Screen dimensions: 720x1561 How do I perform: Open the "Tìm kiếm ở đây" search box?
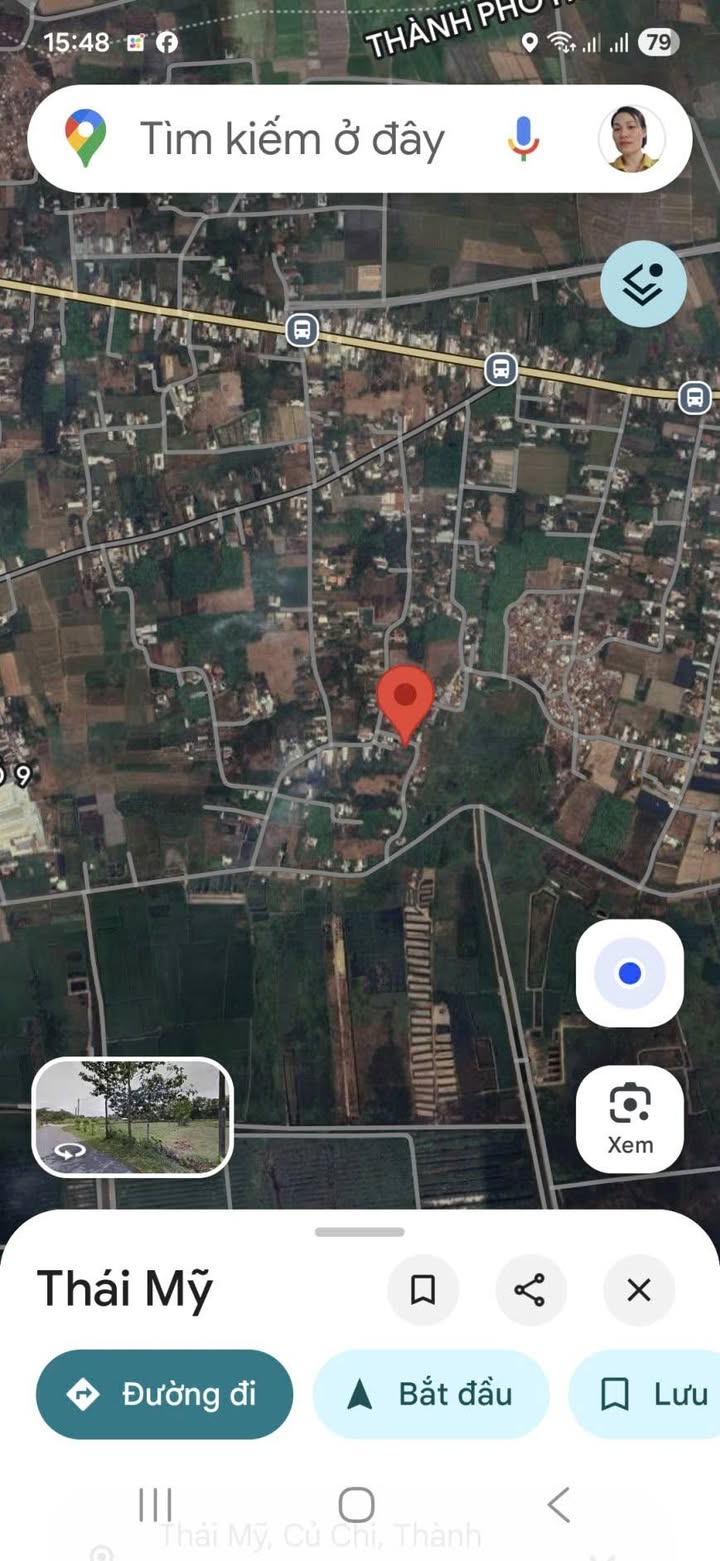click(290, 139)
